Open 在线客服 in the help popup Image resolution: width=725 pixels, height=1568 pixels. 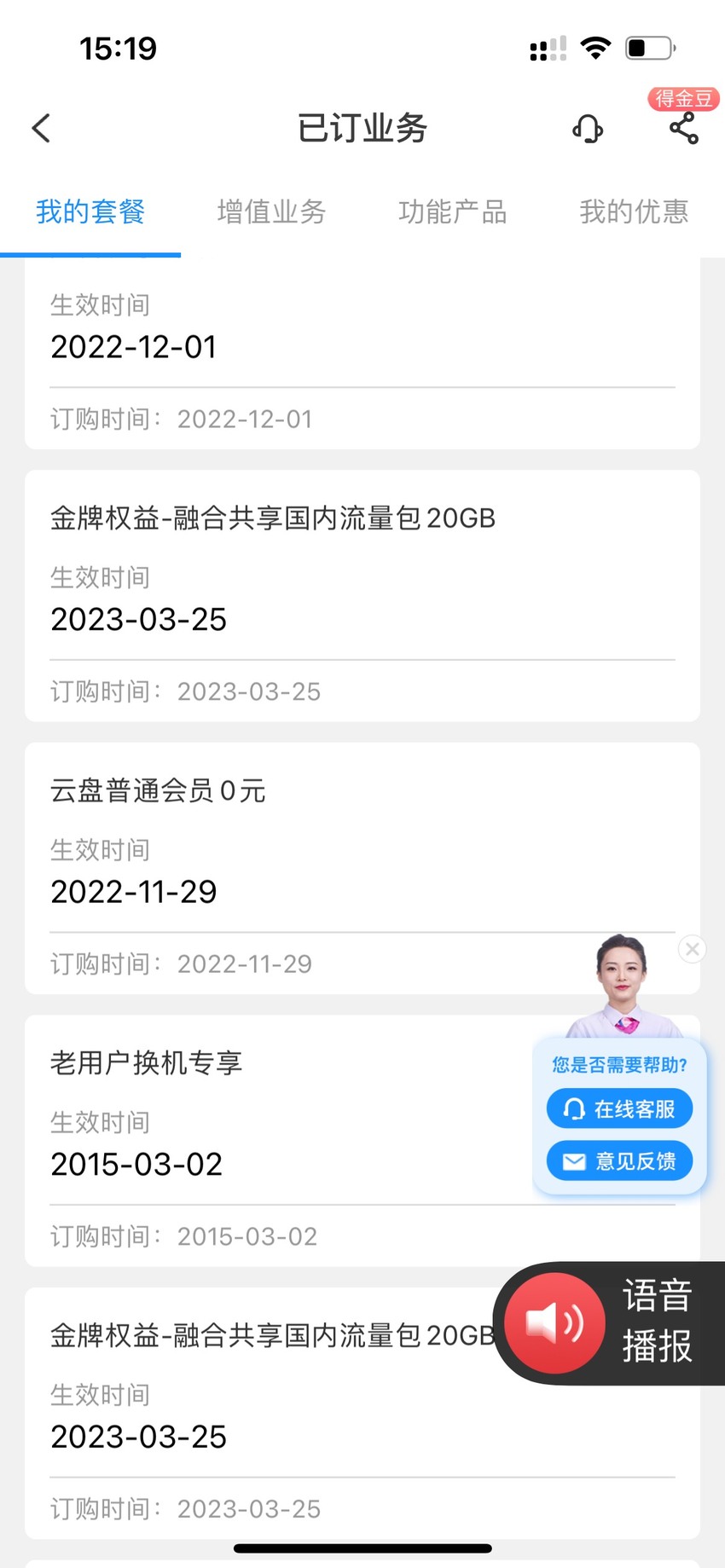619,1108
